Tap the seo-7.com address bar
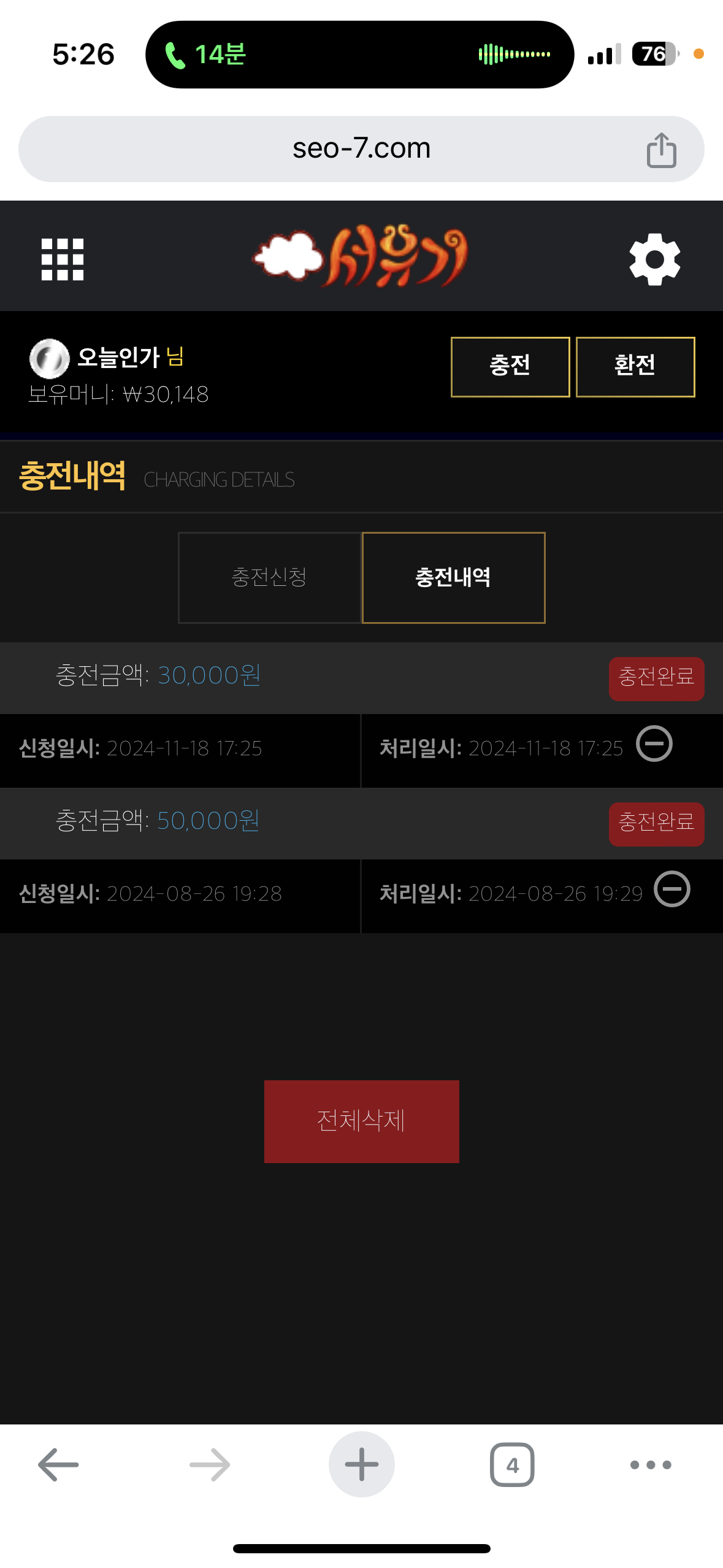 pyautogui.click(x=361, y=148)
